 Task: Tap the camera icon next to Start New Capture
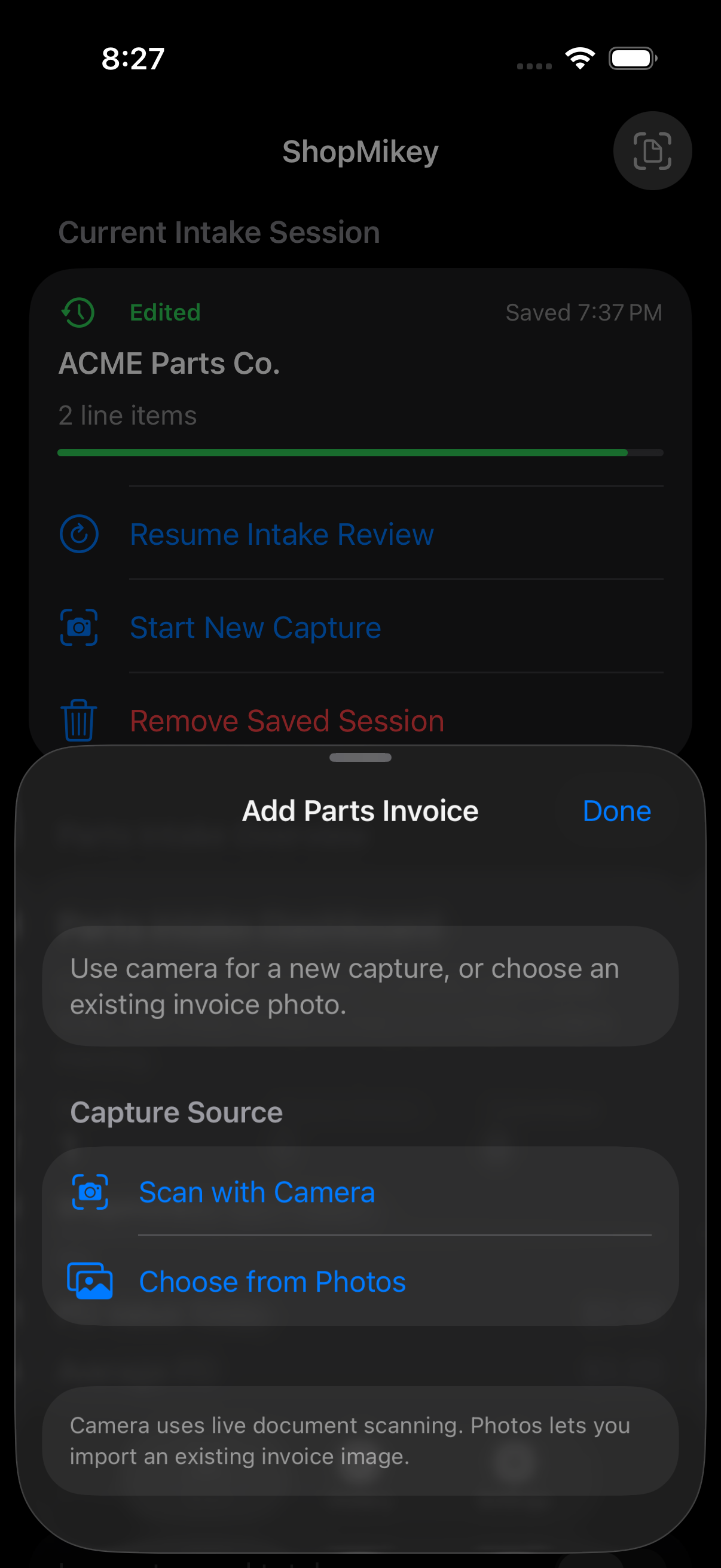point(79,627)
